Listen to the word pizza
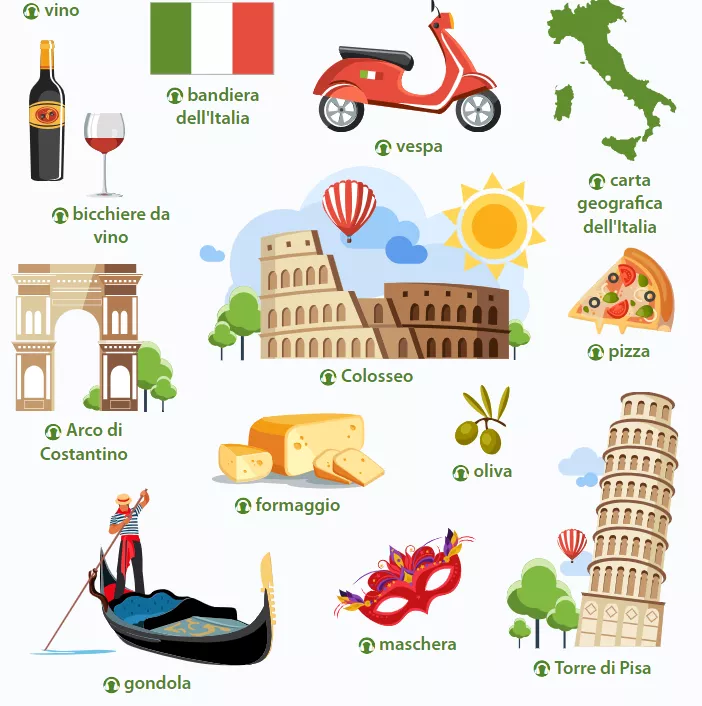Image resolution: width=702 pixels, height=706 pixels. click(596, 352)
